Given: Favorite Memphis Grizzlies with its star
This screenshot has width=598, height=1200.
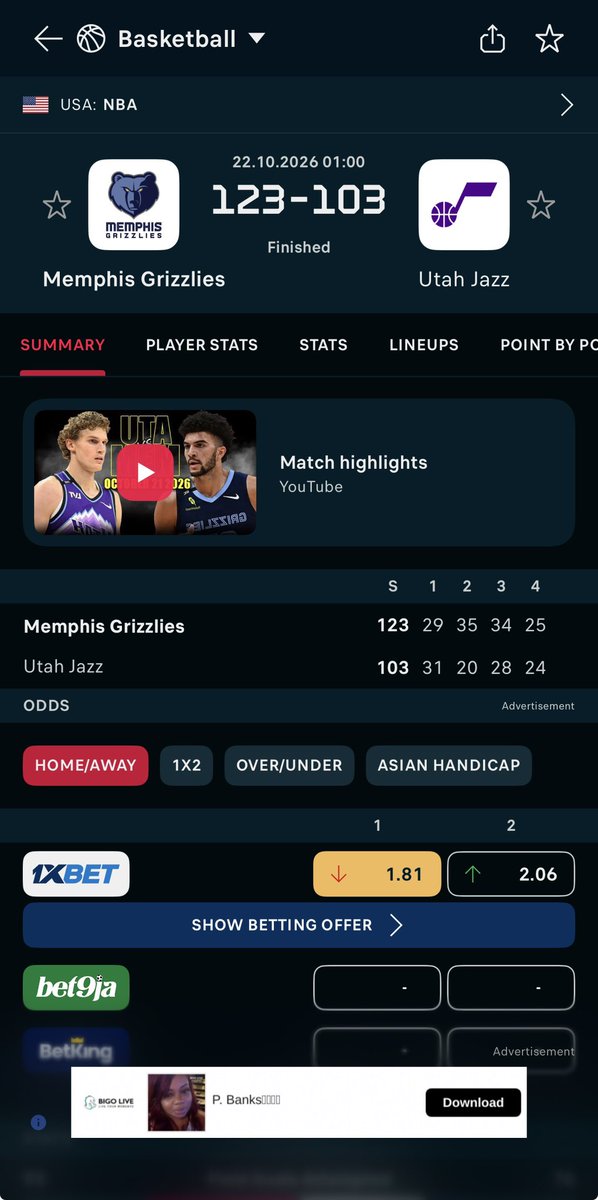Looking at the screenshot, I should [56, 206].
